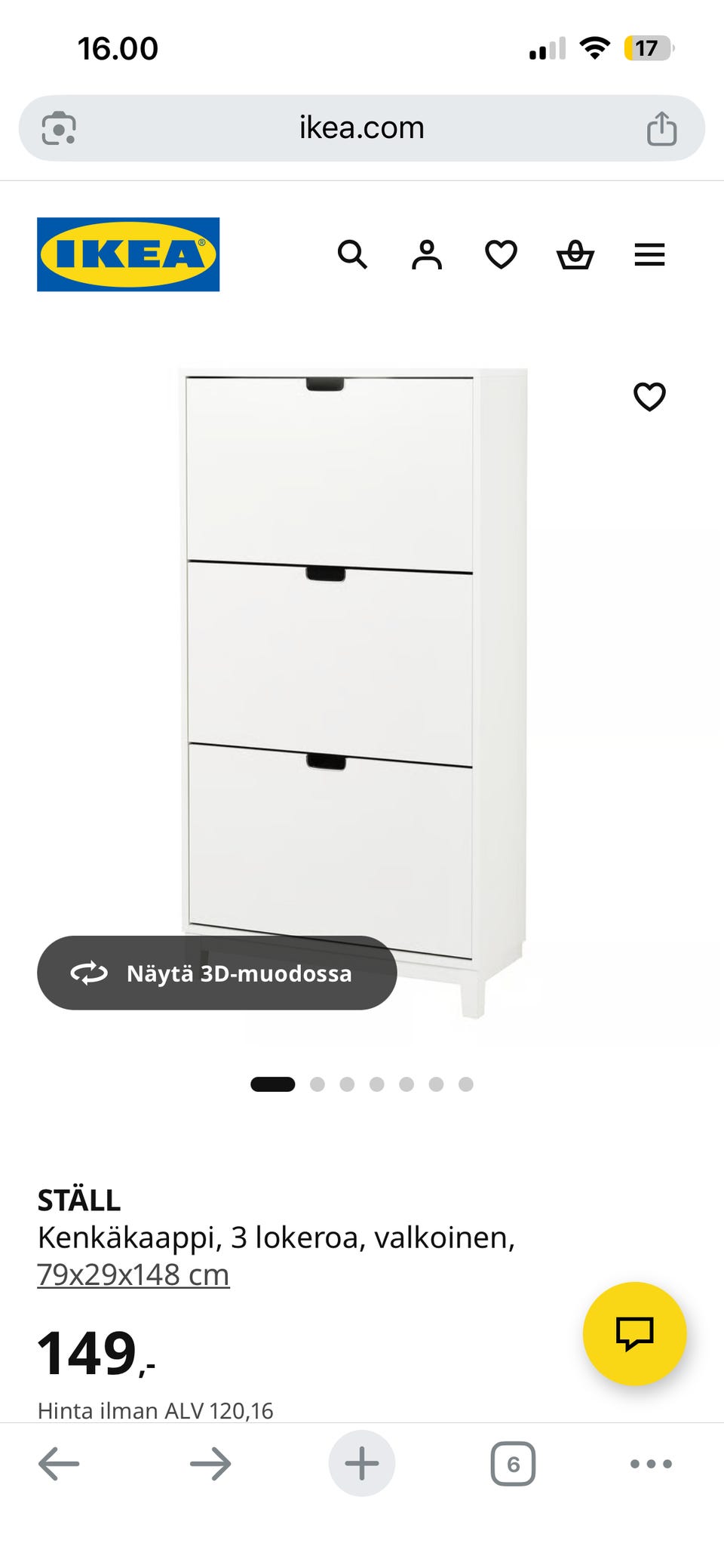724x1568 pixels.
Task: Go back to the previous page
Action: pyautogui.click(x=59, y=1464)
